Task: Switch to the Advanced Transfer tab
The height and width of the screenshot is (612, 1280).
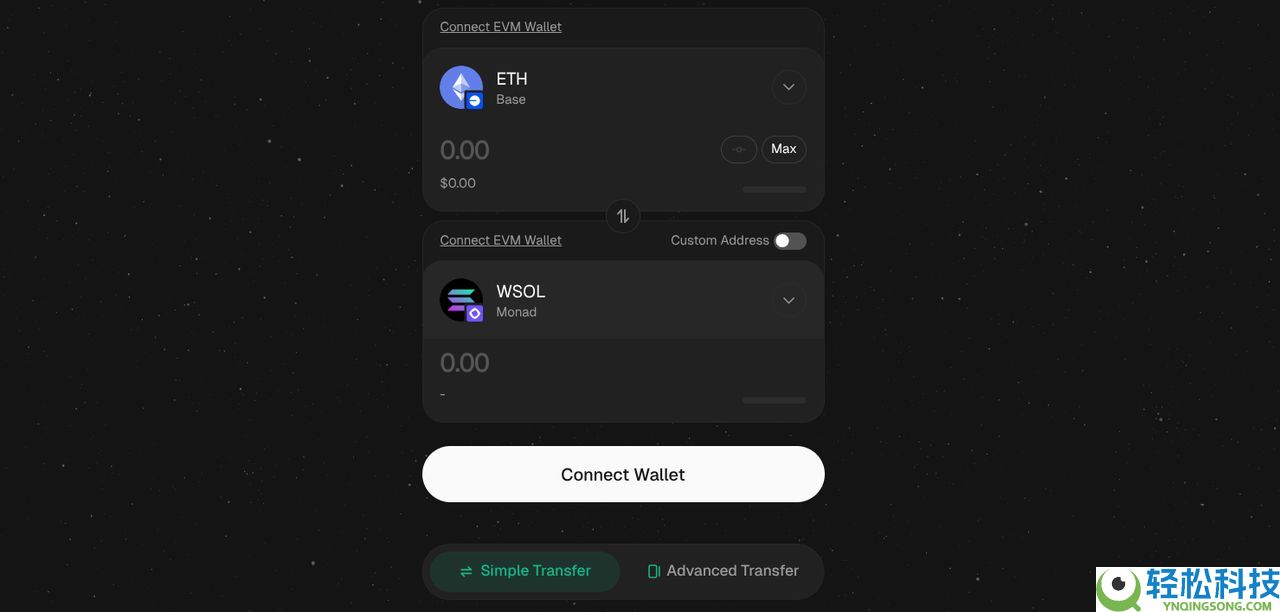Action: coord(722,571)
